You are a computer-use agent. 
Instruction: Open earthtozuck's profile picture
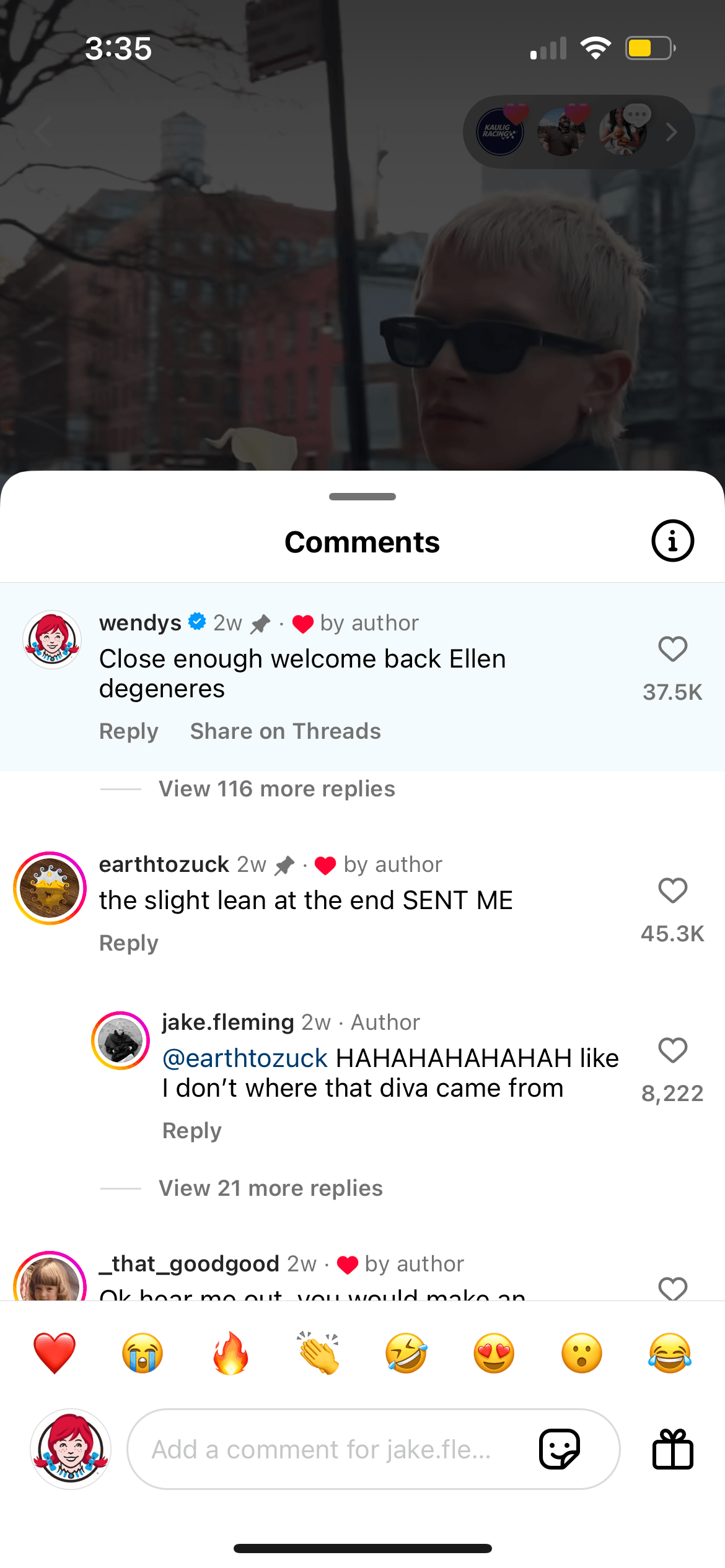[x=50, y=889]
